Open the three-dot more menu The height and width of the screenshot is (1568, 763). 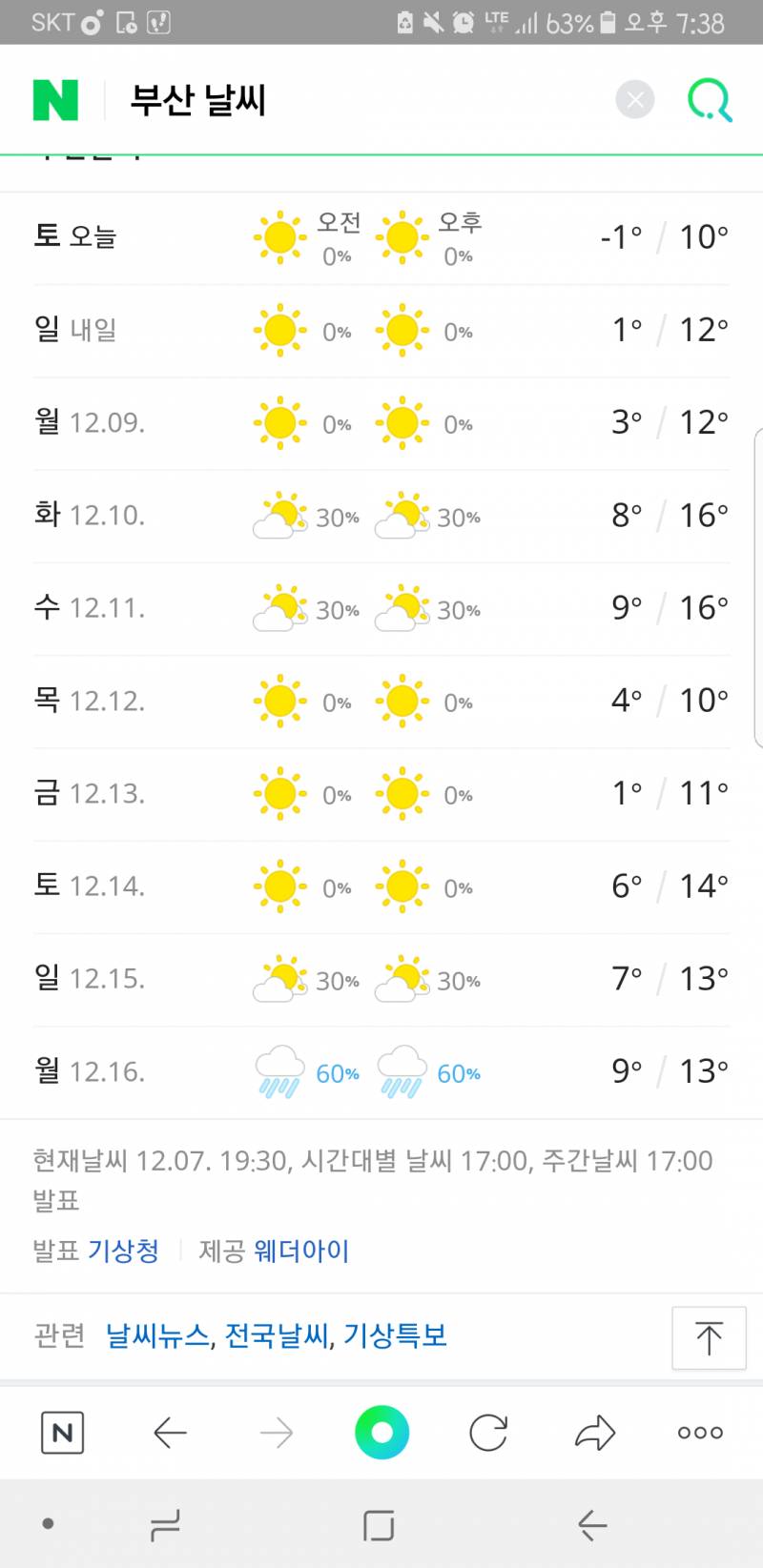(x=700, y=1433)
